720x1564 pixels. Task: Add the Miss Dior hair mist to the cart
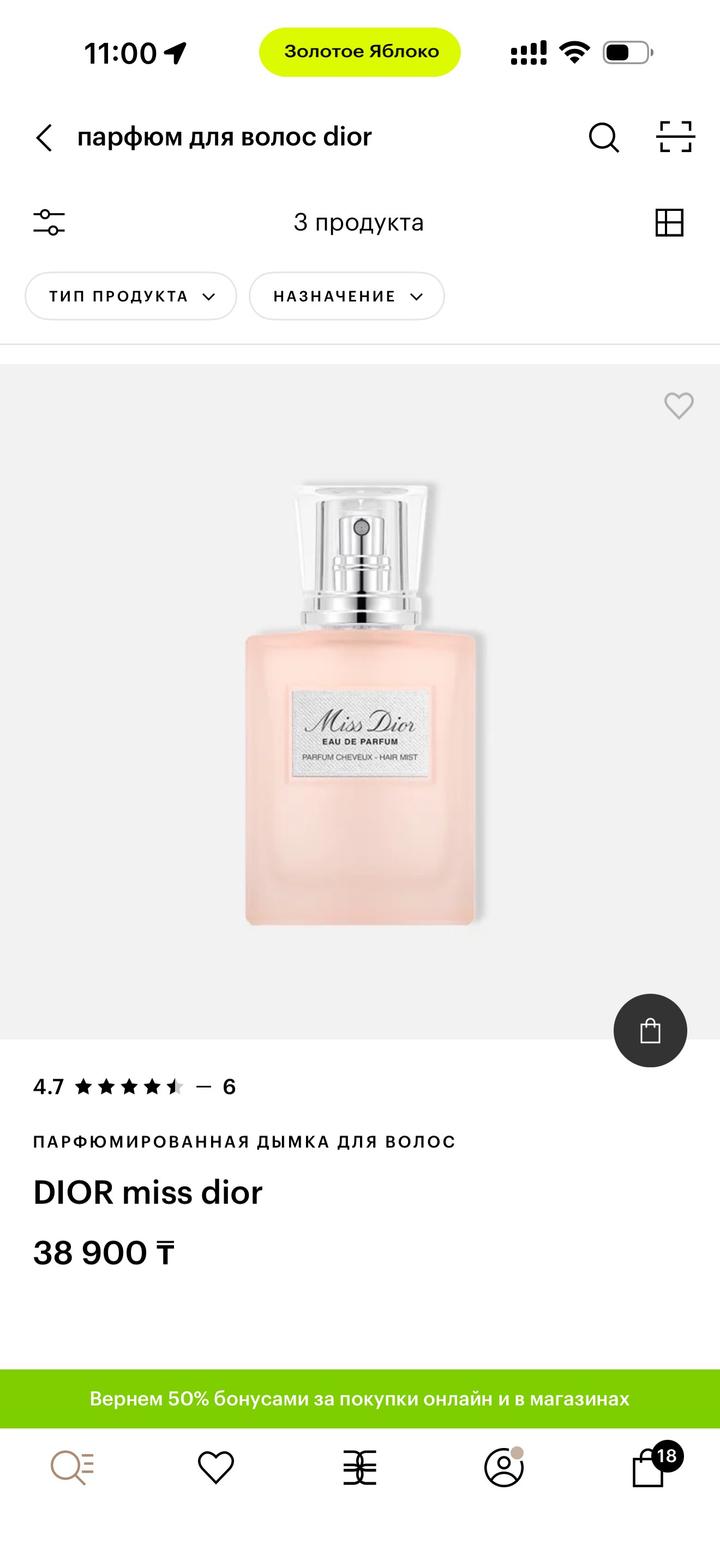pos(650,1030)
